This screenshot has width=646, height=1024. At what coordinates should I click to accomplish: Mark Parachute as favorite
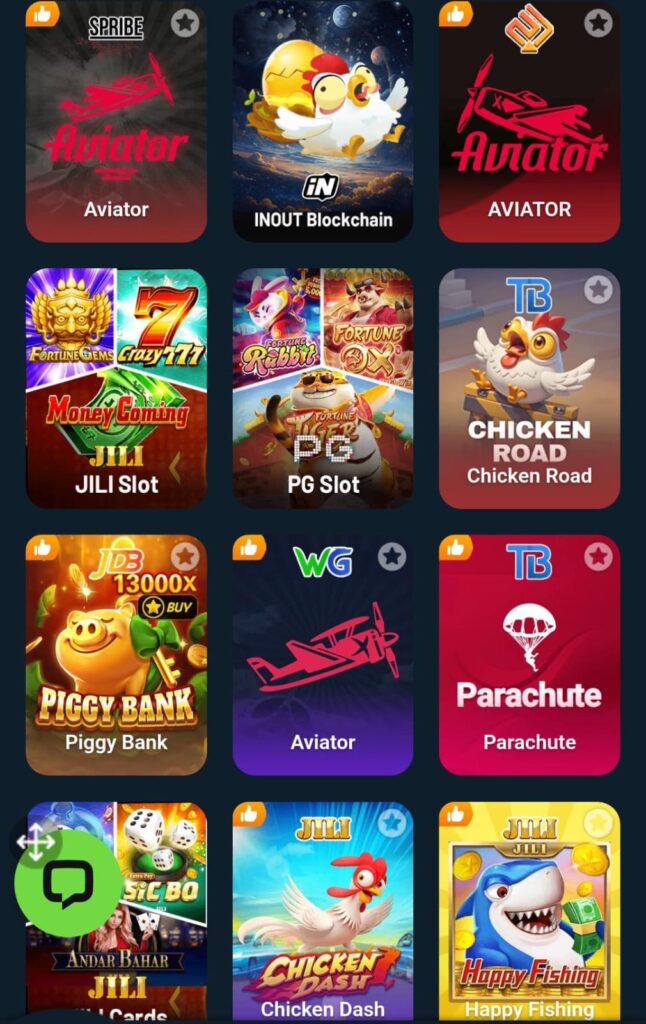[x=598, y=556]
